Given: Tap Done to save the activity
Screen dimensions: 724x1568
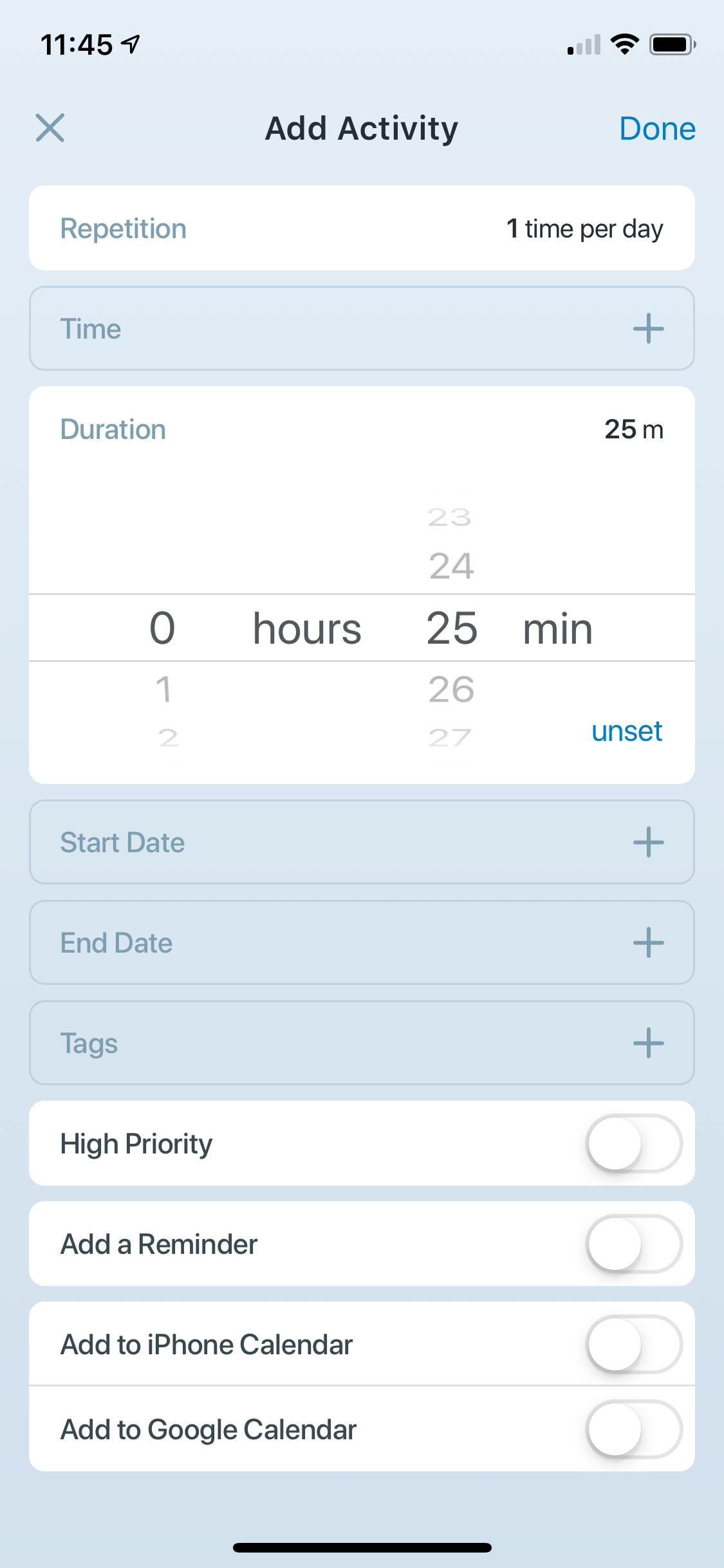Looking at the screenshot, I should 656,129.
